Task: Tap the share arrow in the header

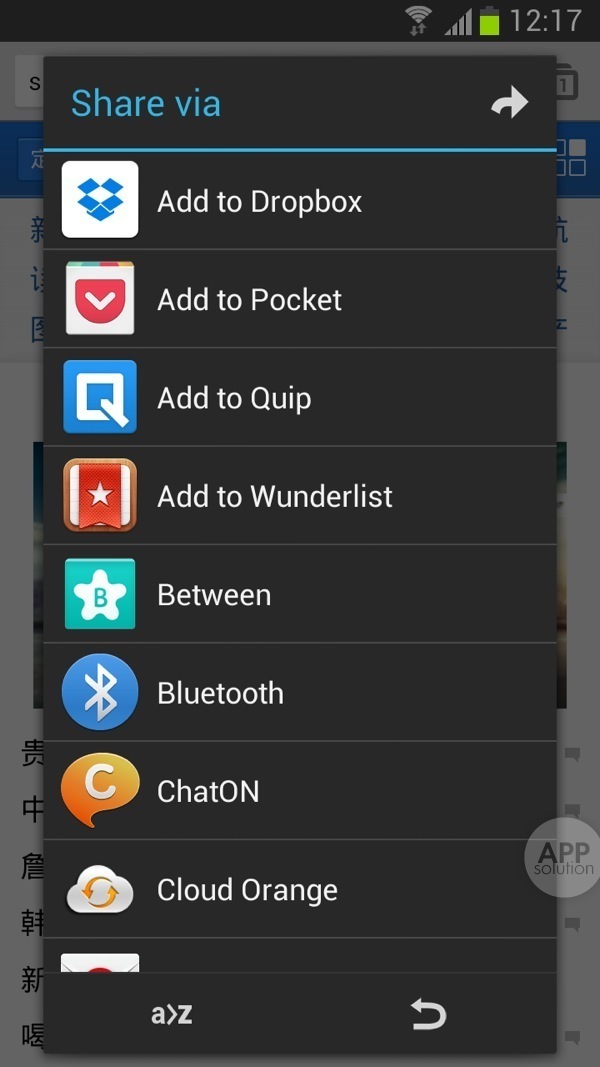Action: pos(509,102)
